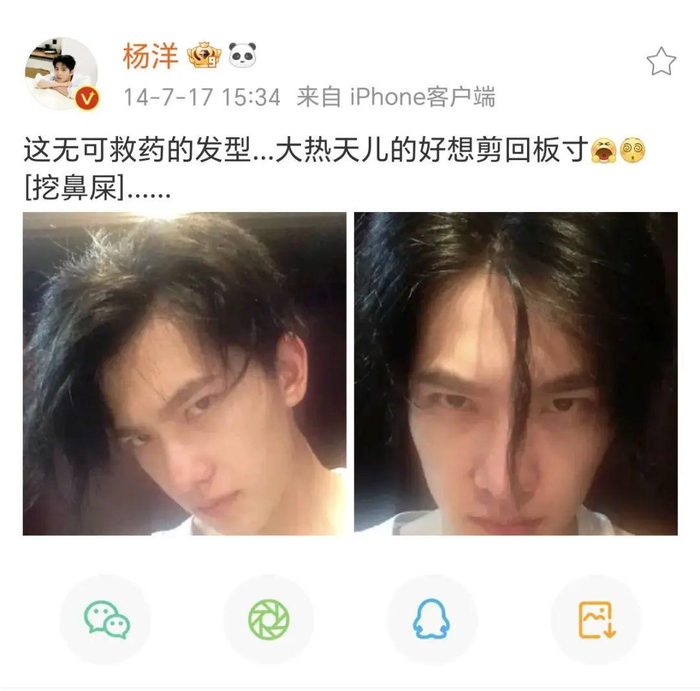The height and width of the screenshot is (691, 700).
Task: Share the post to QQ
Action: (x=432, y=620)
